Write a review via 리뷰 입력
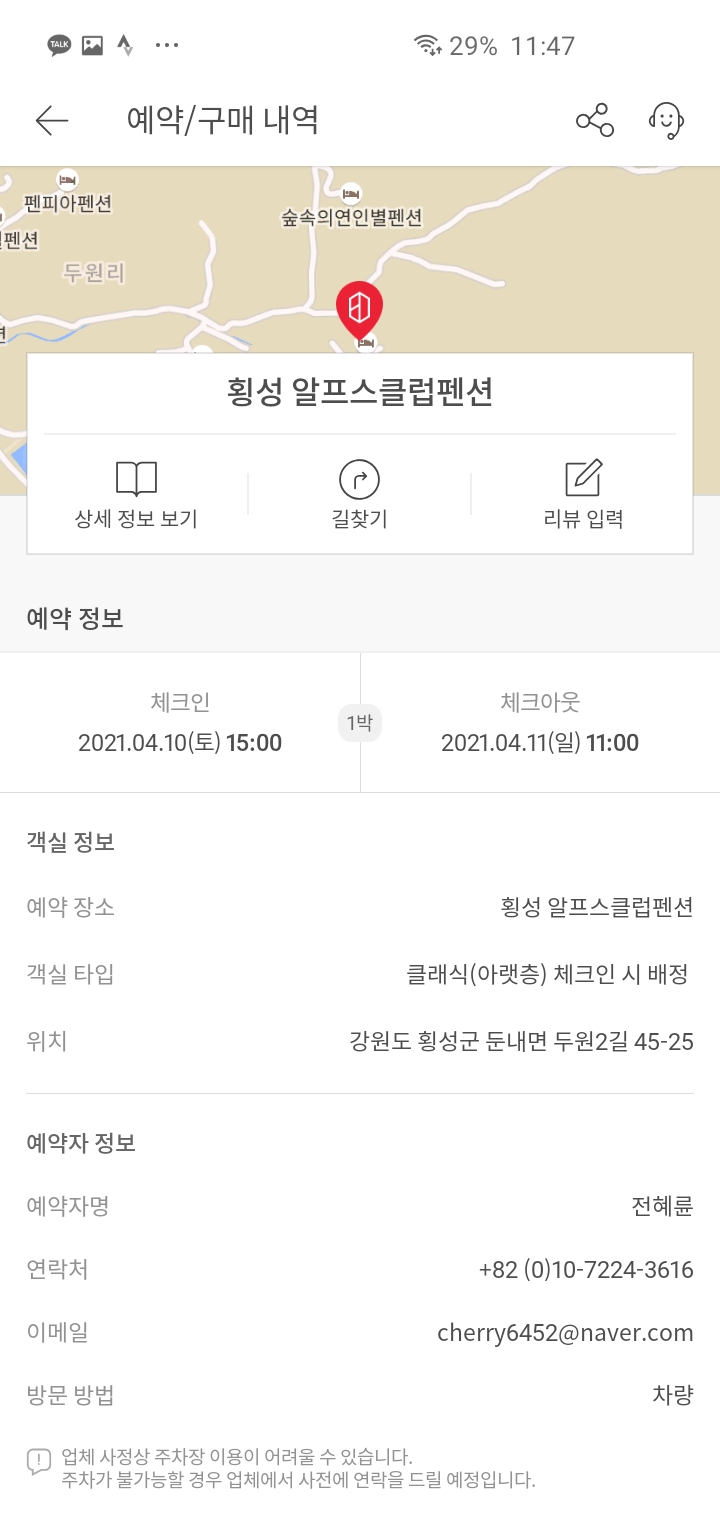The width and height of the screenshot is (720, 1520). click(582, 496)
